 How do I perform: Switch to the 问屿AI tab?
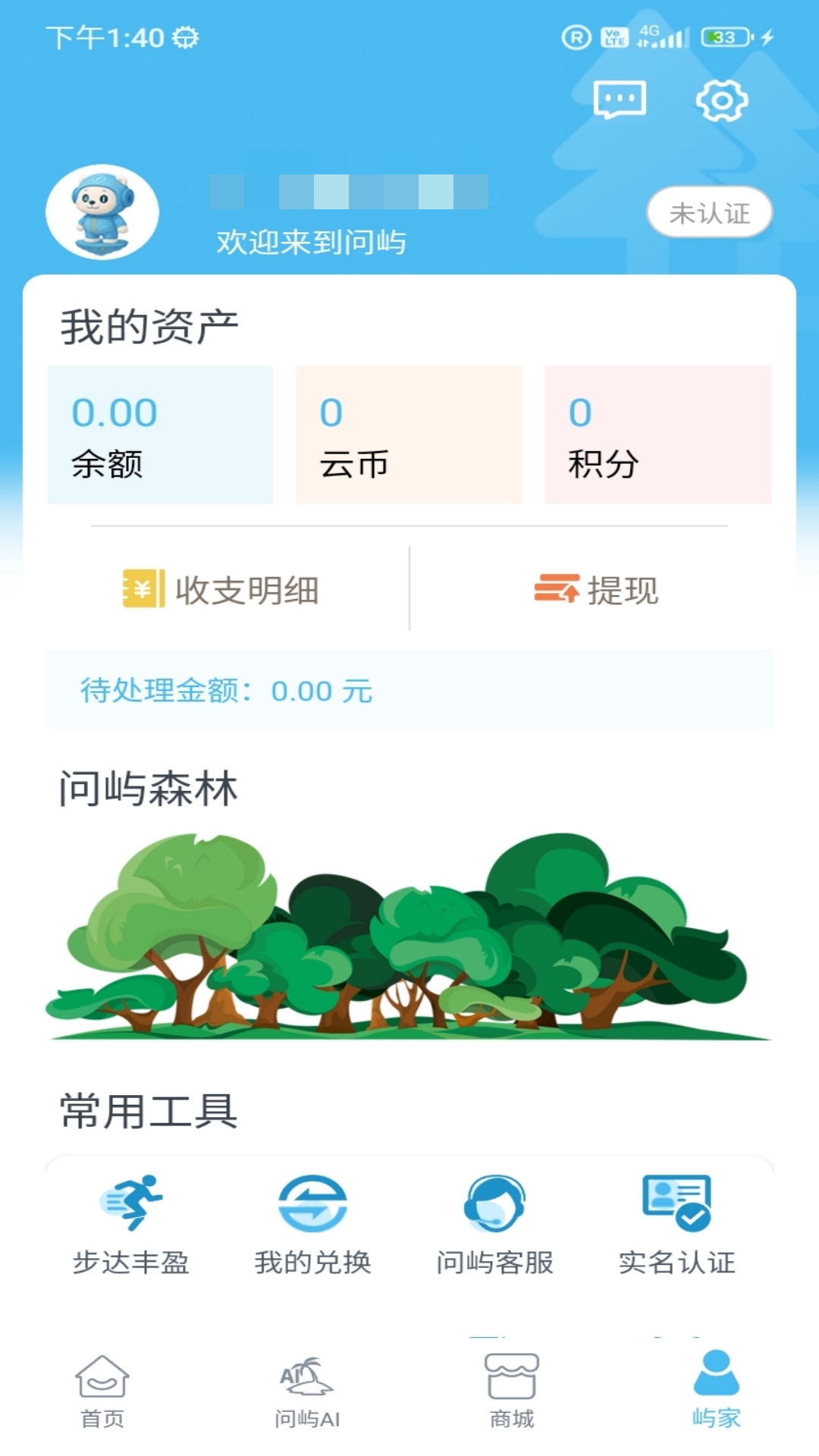point(309,1399)
